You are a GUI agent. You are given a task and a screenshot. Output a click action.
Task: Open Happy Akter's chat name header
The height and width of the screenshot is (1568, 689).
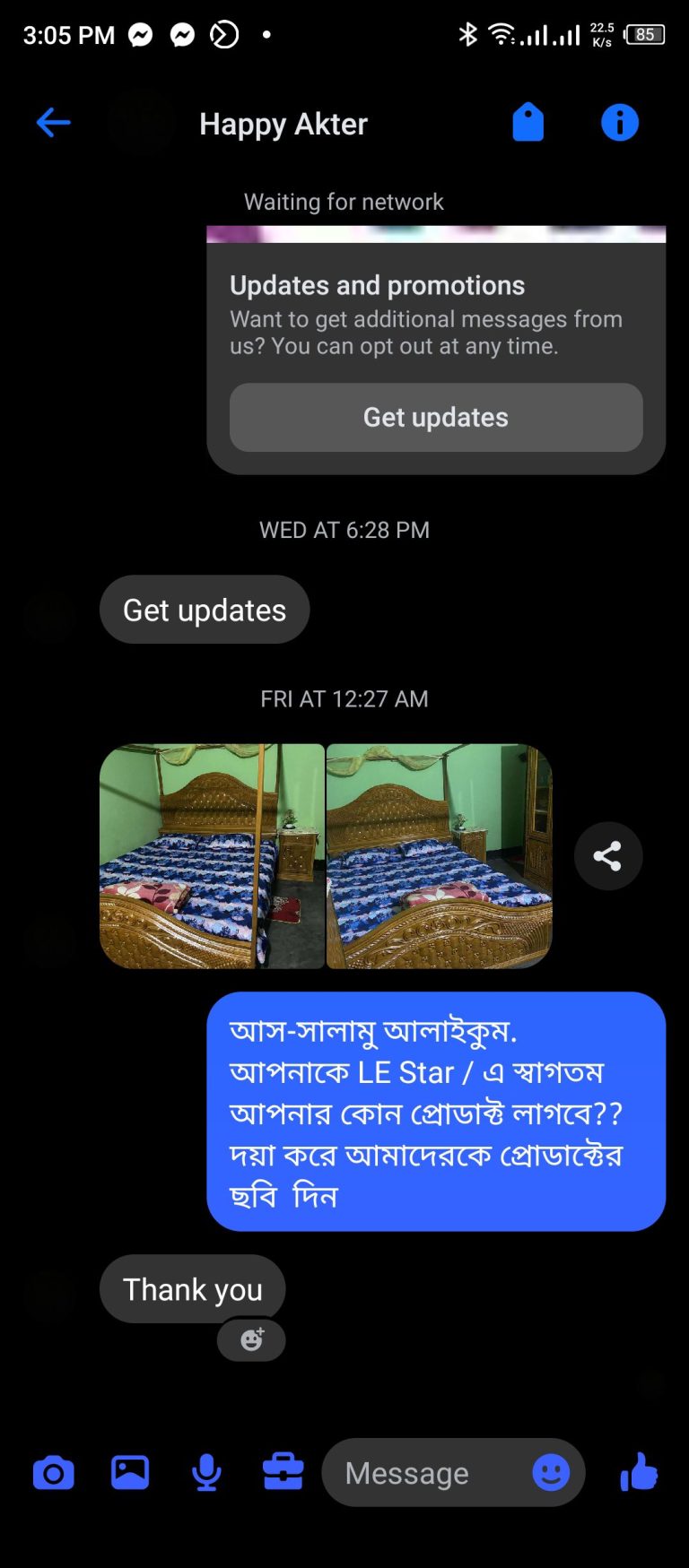click(283, 124)
